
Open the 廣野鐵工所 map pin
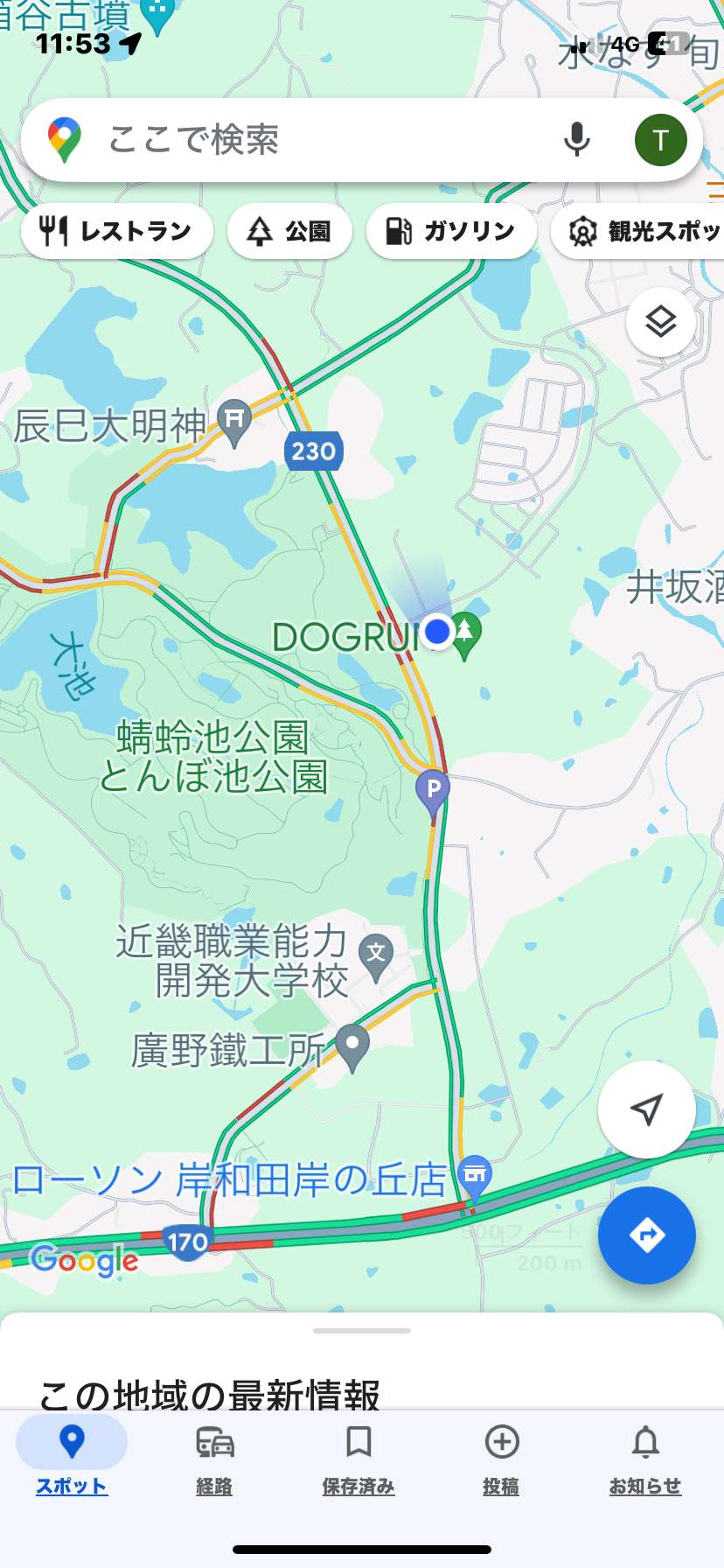tap(352, 1046)
